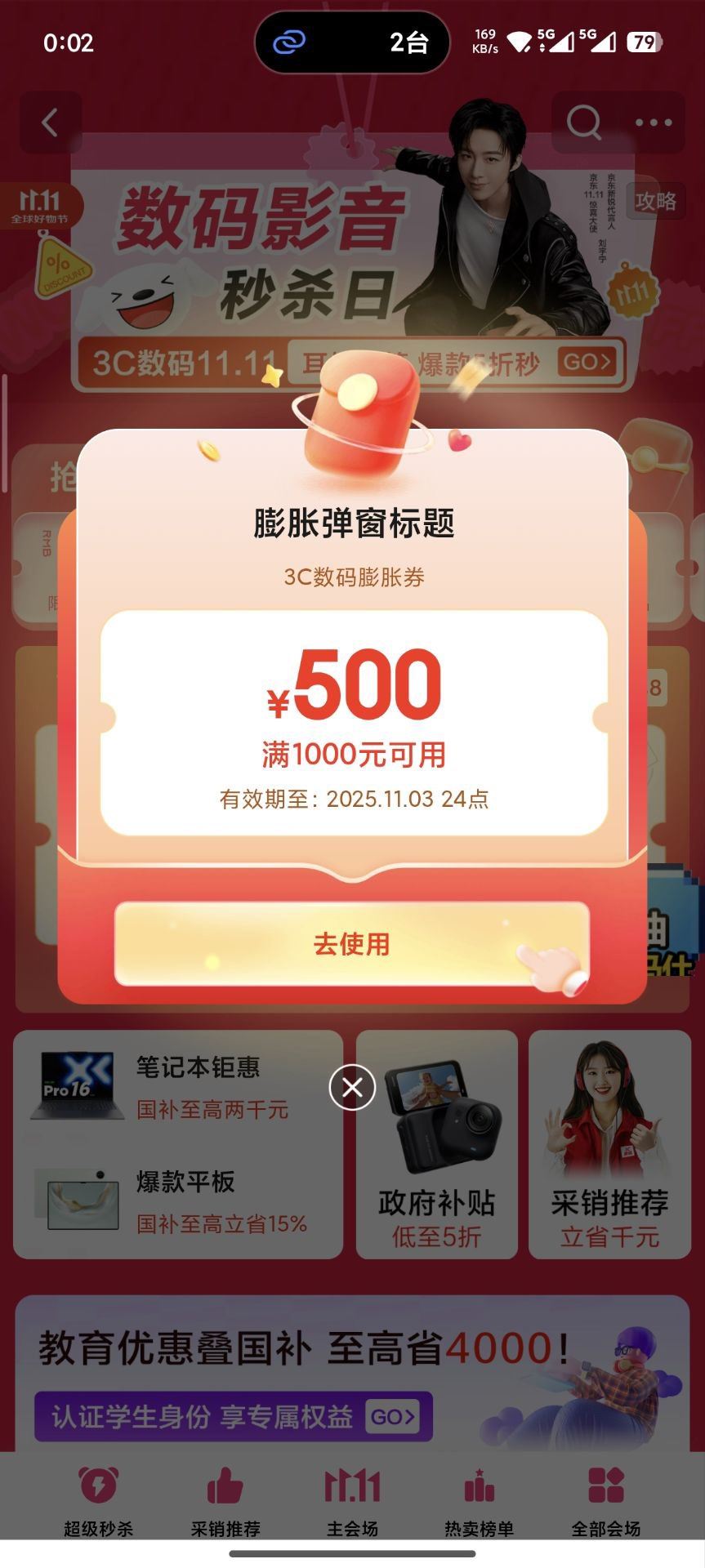Open the 采销推荐 立省千元 card

[609, 1143]
